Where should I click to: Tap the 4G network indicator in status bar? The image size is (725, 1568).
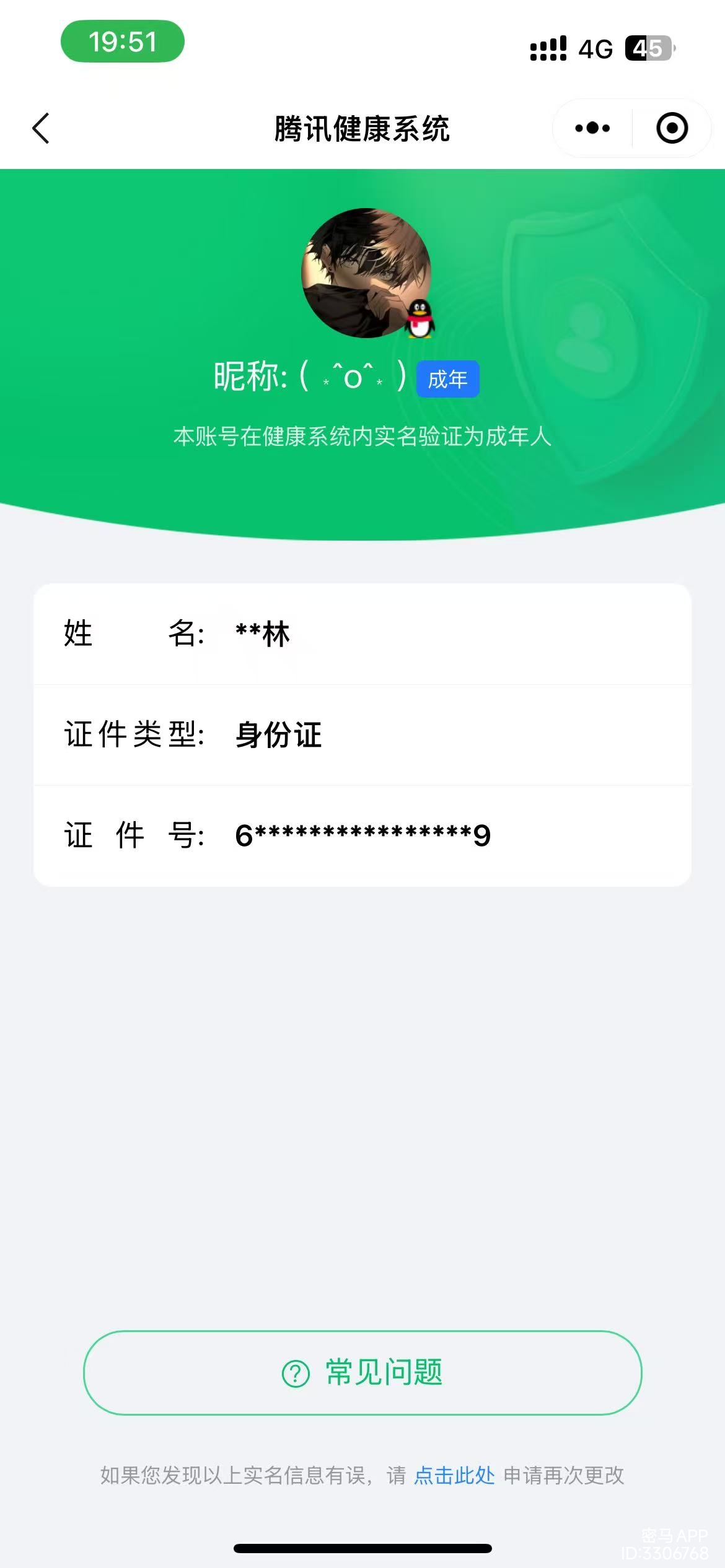[596, 48]
